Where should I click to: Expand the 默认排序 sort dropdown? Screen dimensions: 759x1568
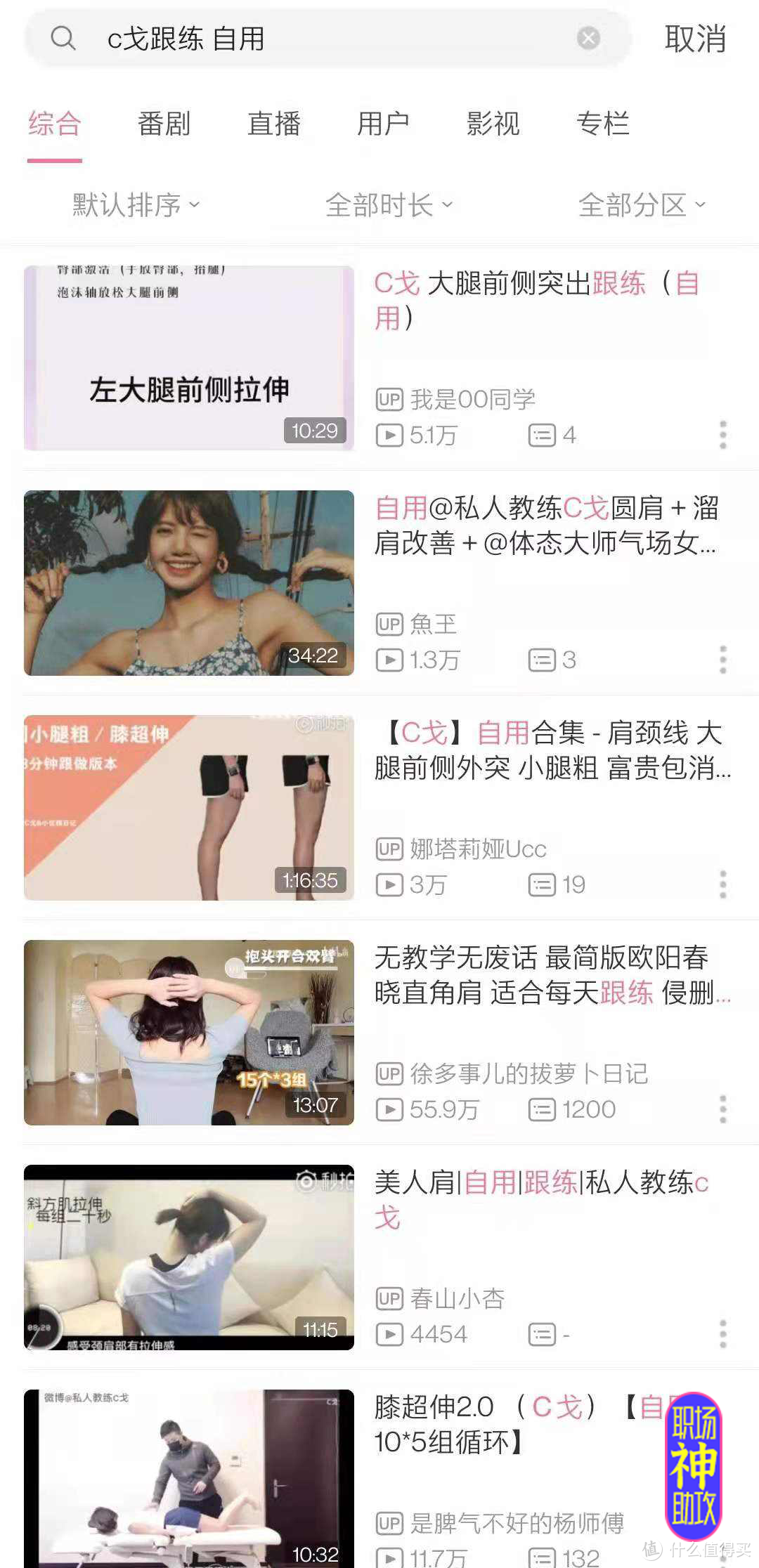pyautogui.click(x=136, y=205)
